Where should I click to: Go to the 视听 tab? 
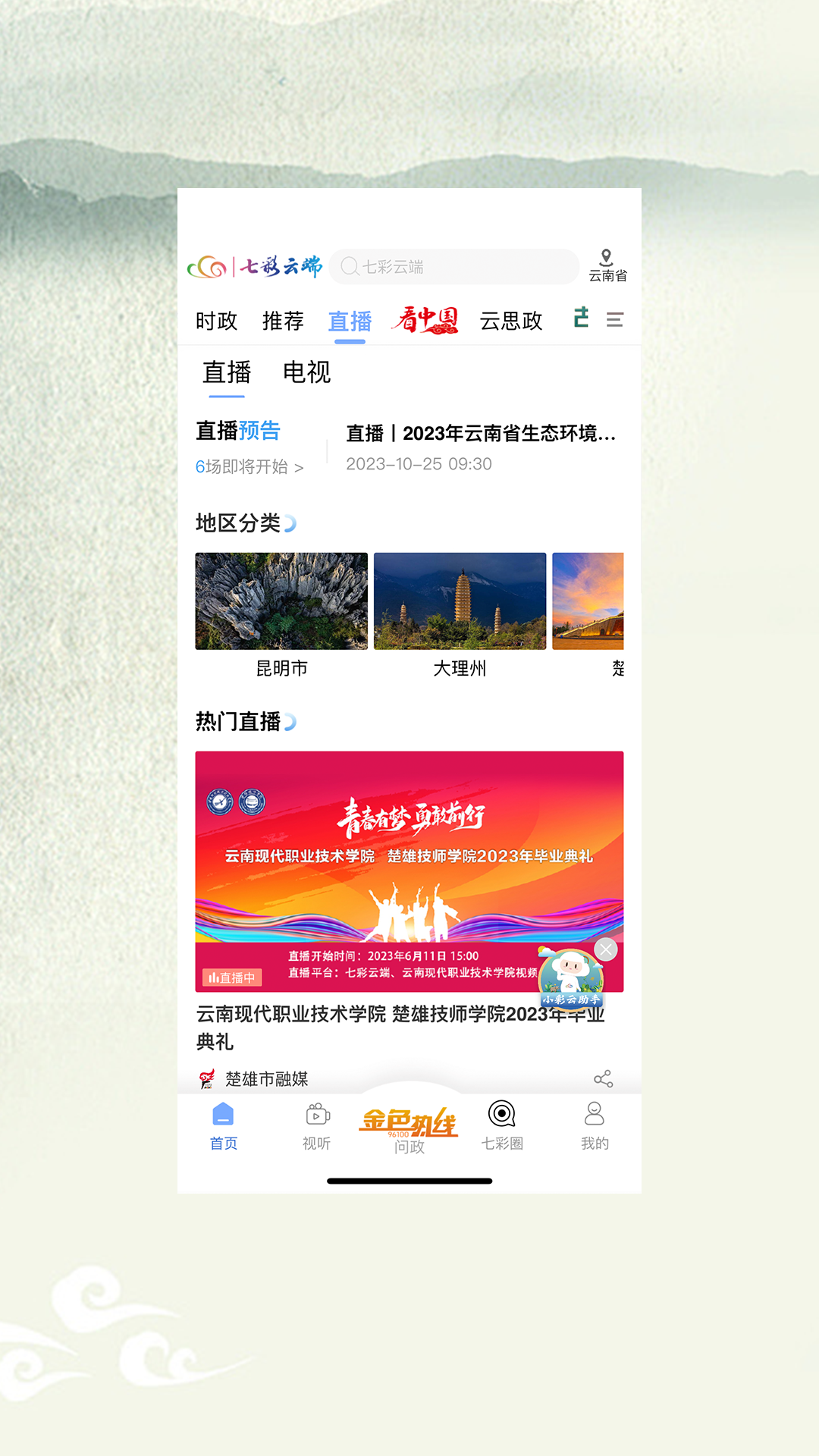click(x=317, y=1126)
